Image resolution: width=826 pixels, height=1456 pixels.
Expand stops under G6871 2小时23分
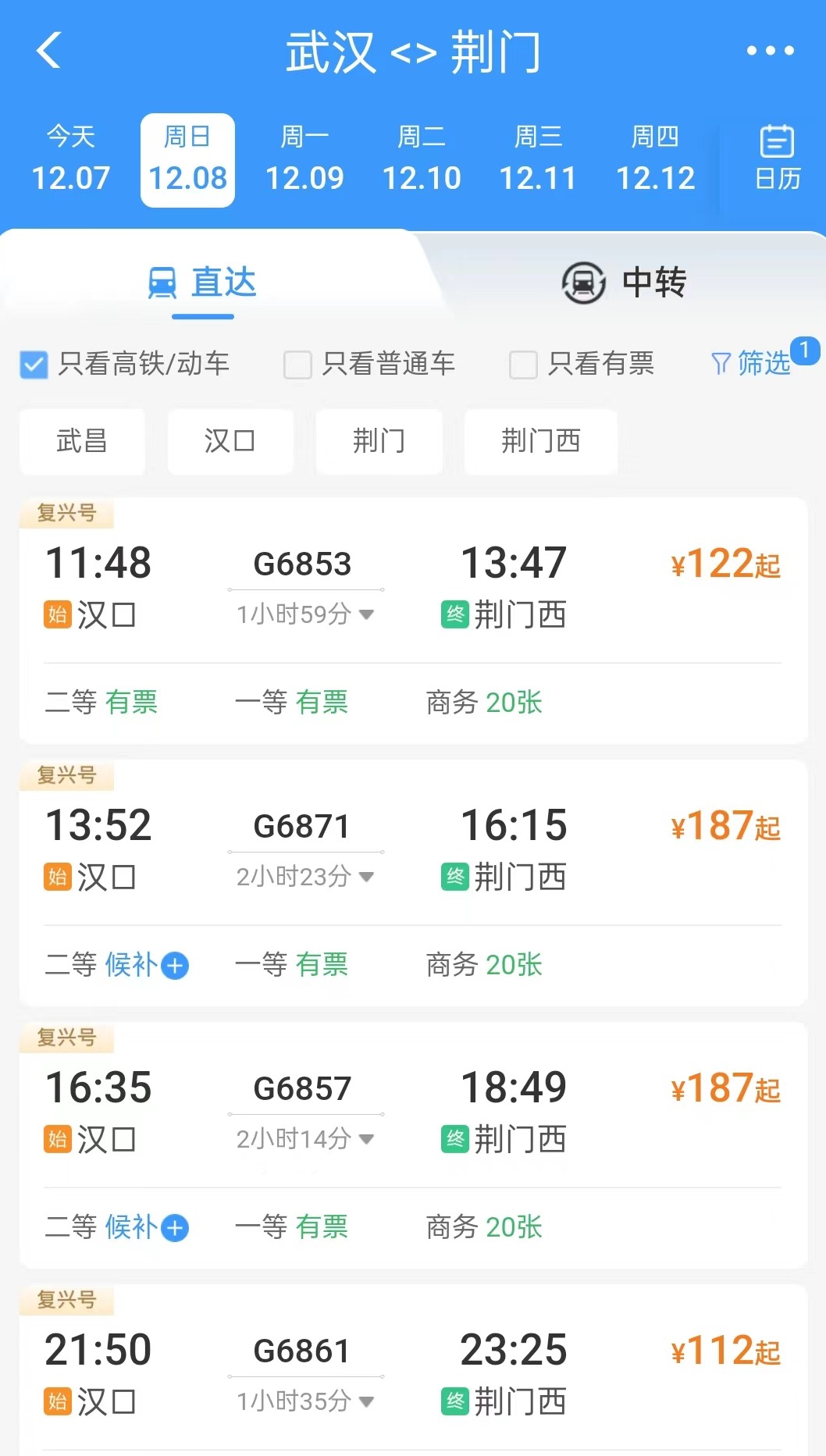click(305, 877)
